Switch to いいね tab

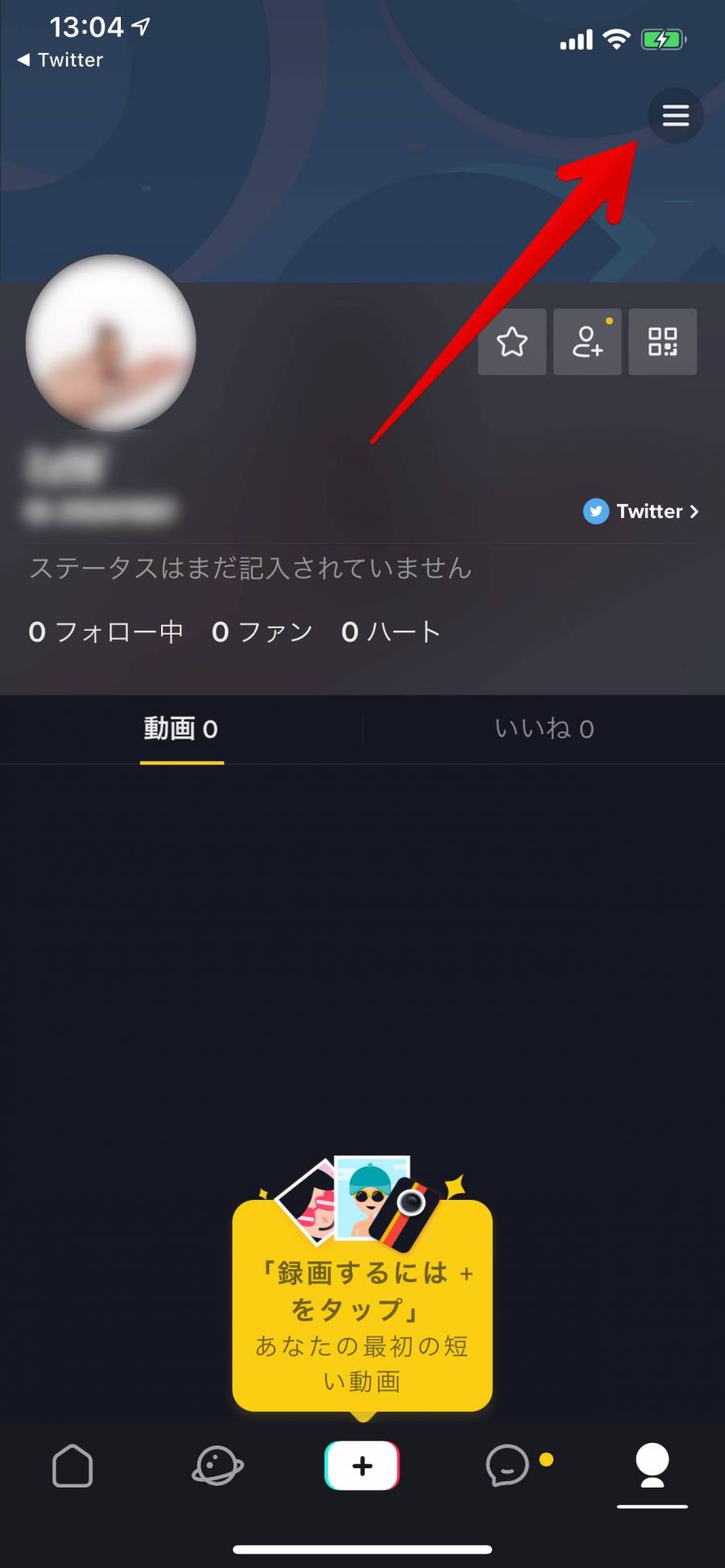(544, 729)
